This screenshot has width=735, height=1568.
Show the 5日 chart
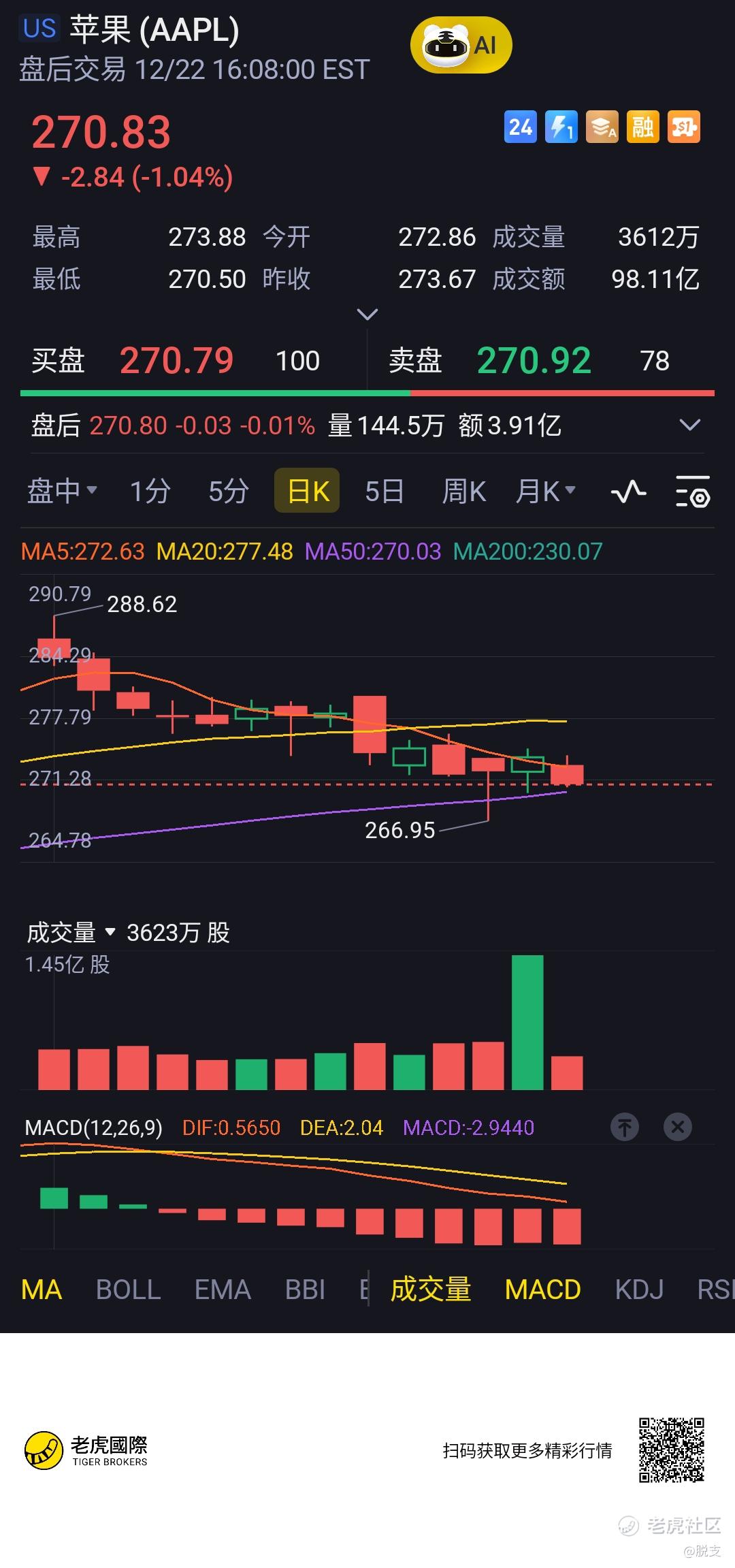pos(384,491)
